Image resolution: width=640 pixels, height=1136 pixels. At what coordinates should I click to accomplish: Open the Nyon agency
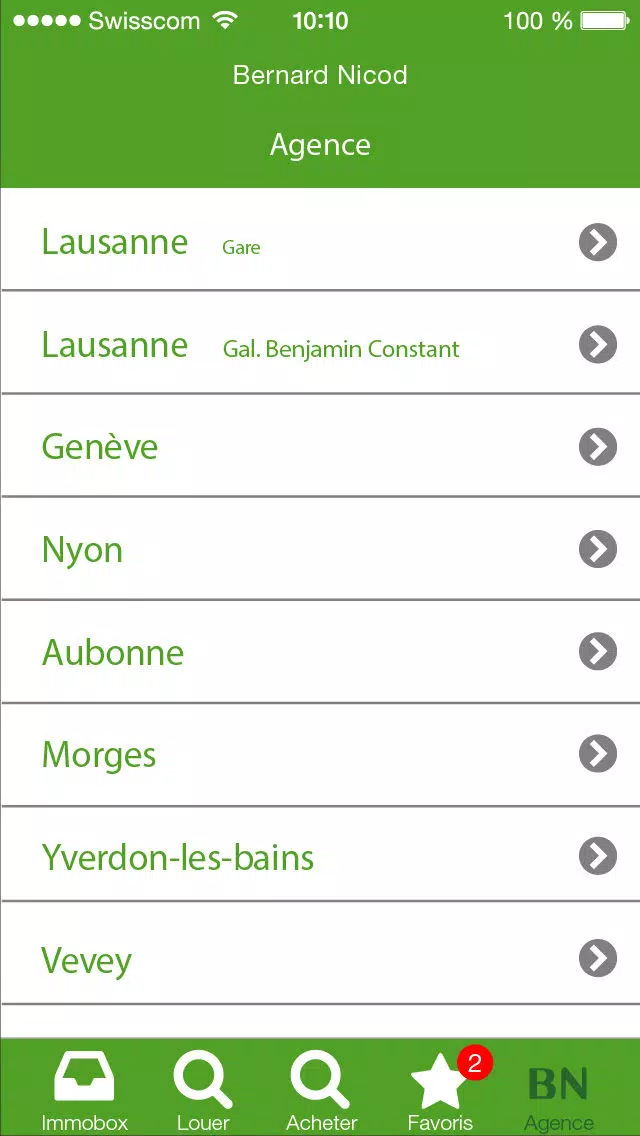point(320,548)
